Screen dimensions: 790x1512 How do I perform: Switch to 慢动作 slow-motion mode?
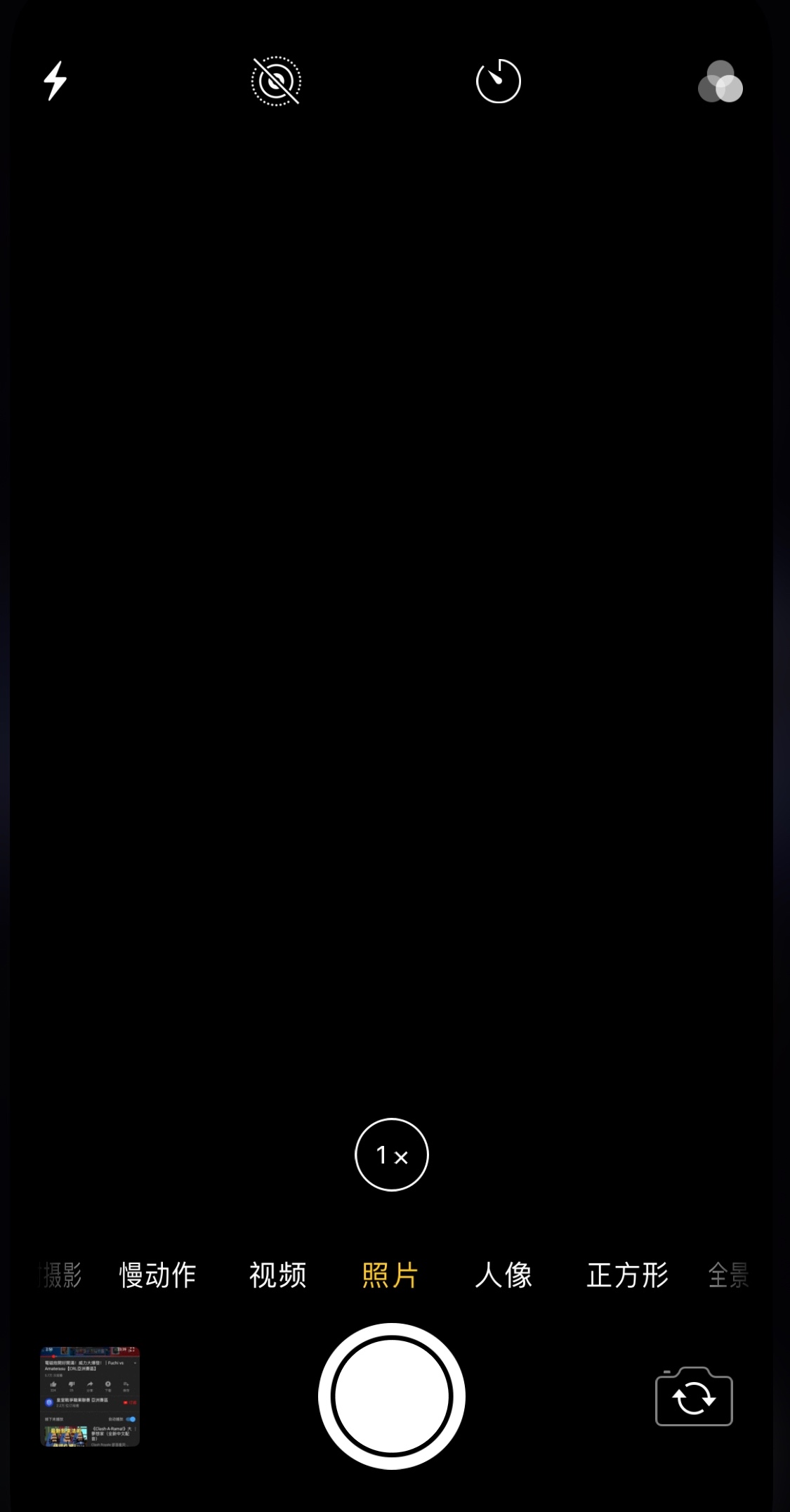pos(157,1275)
